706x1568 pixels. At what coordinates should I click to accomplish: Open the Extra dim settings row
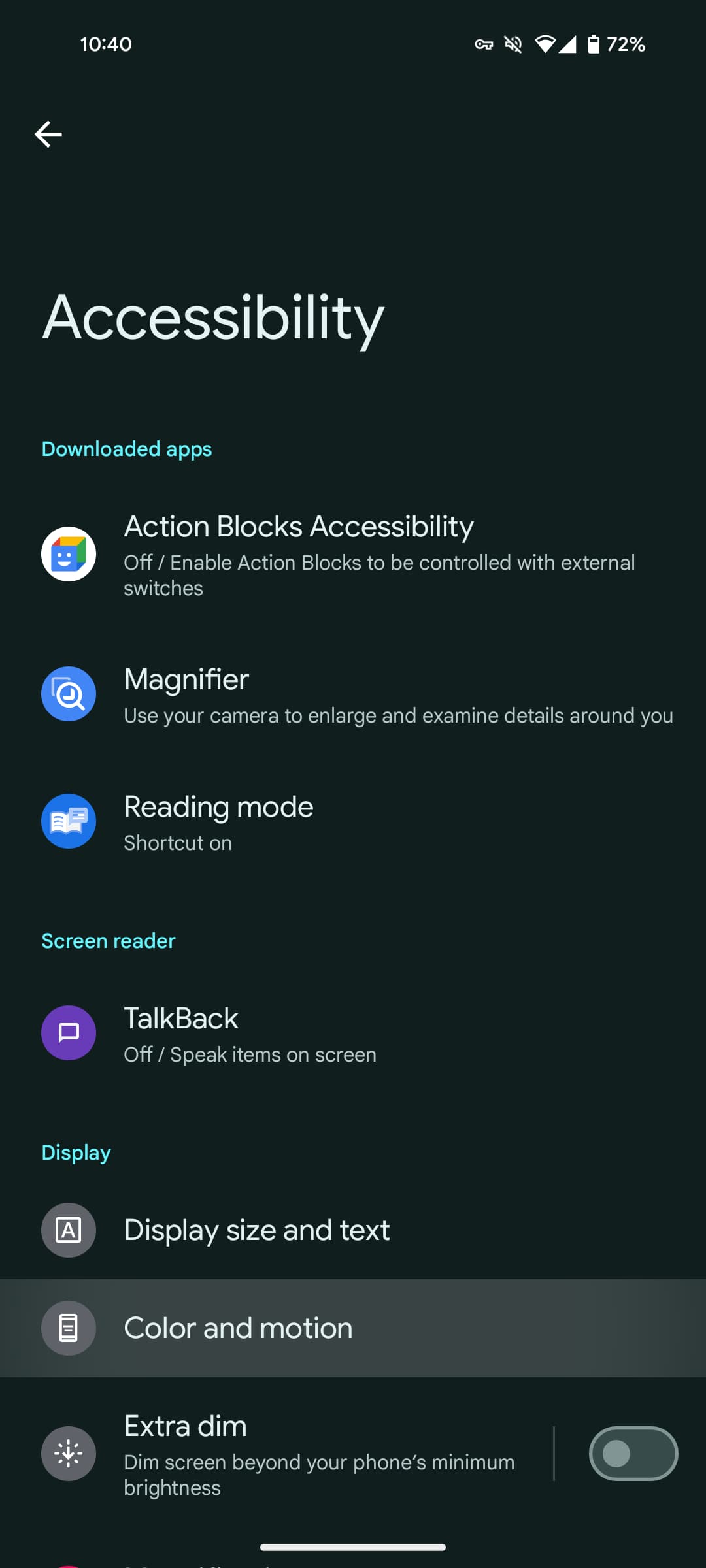tap(277, 1454)
